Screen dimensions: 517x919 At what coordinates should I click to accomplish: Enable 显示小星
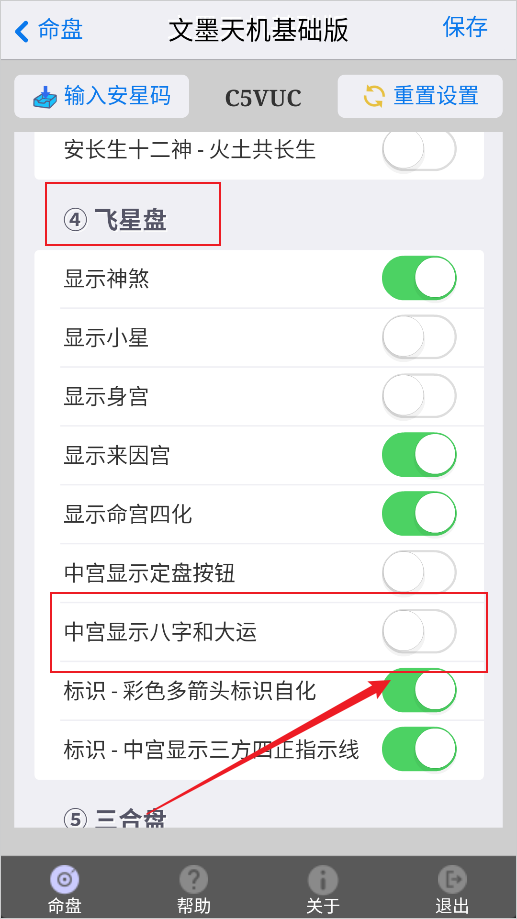[419, 338]
